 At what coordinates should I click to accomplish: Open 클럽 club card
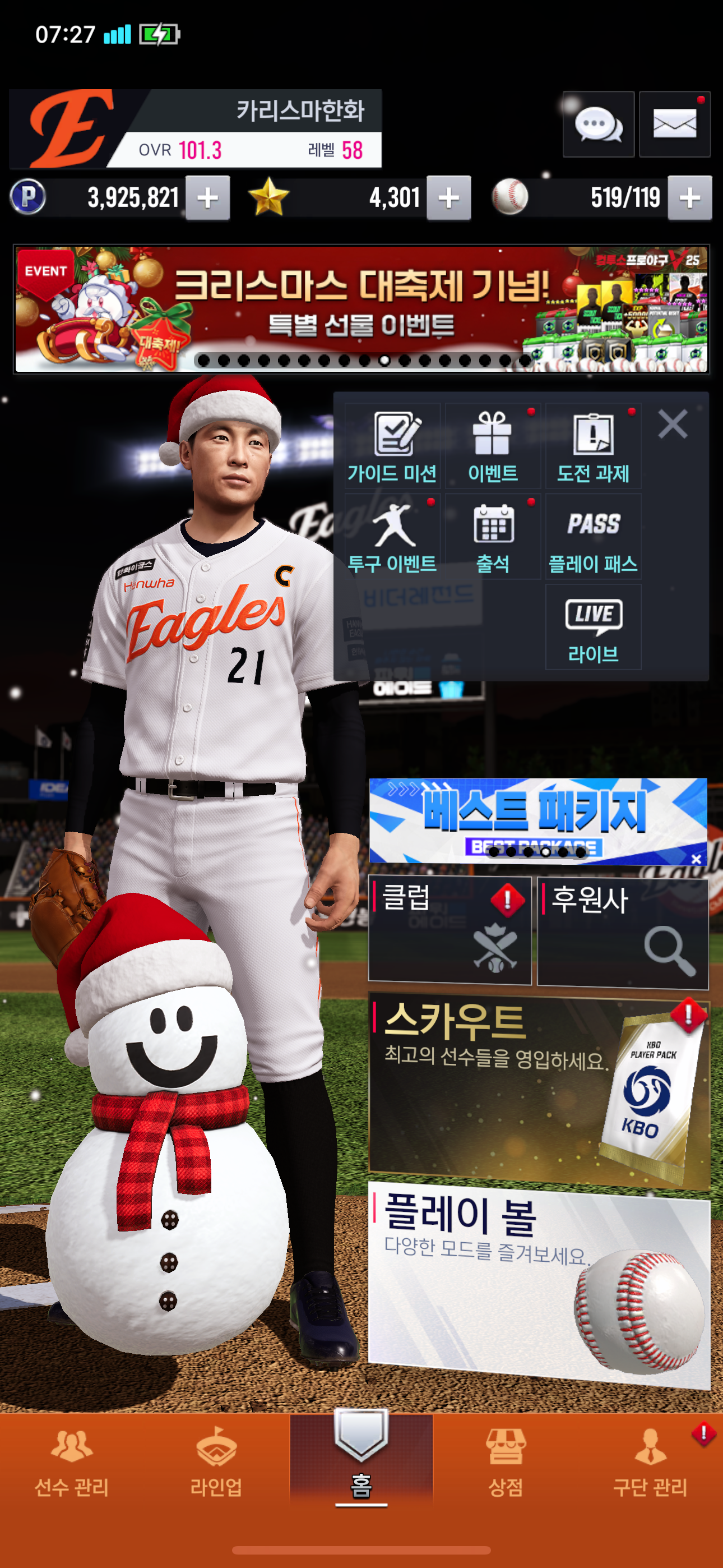[x=449, y=930]
